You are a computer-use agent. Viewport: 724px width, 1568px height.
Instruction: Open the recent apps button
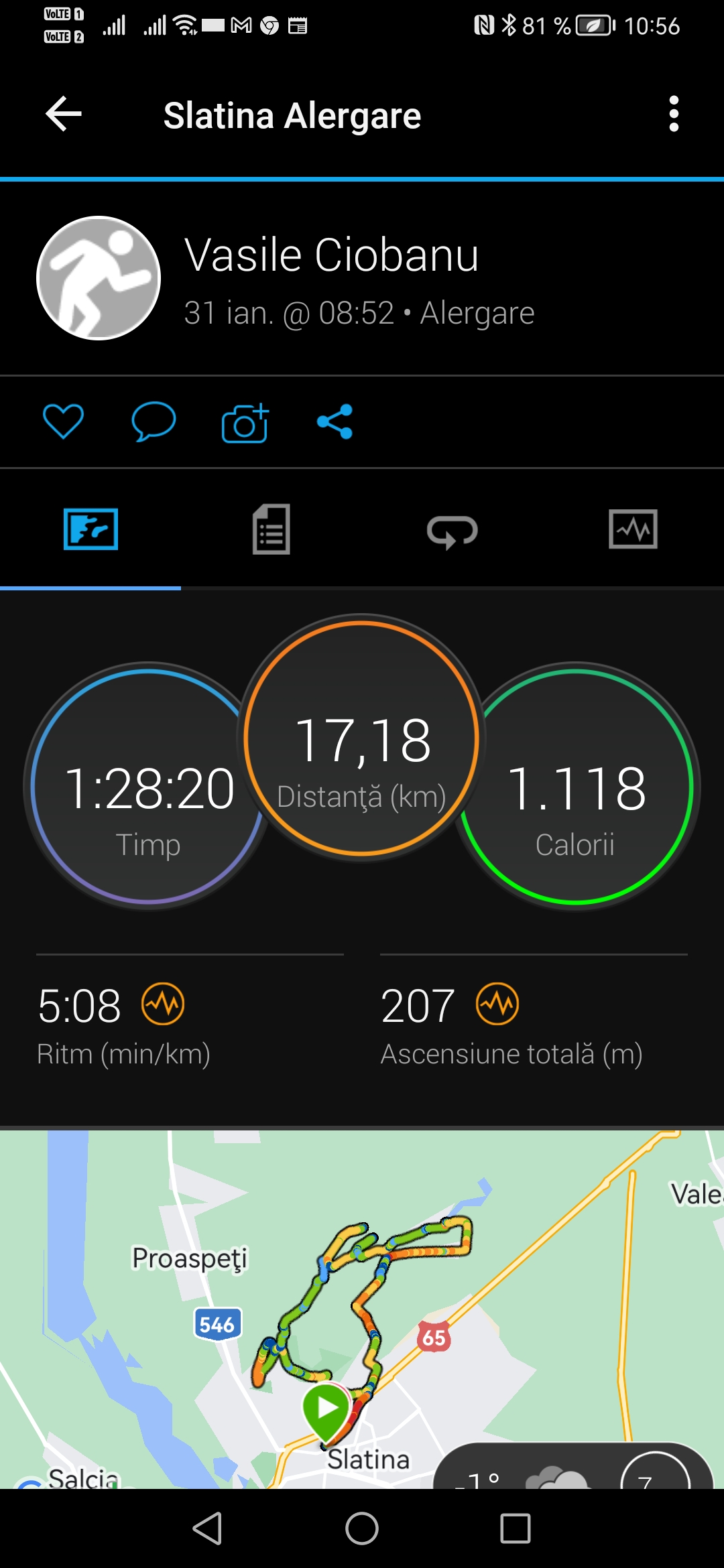tap(516, 1528)
